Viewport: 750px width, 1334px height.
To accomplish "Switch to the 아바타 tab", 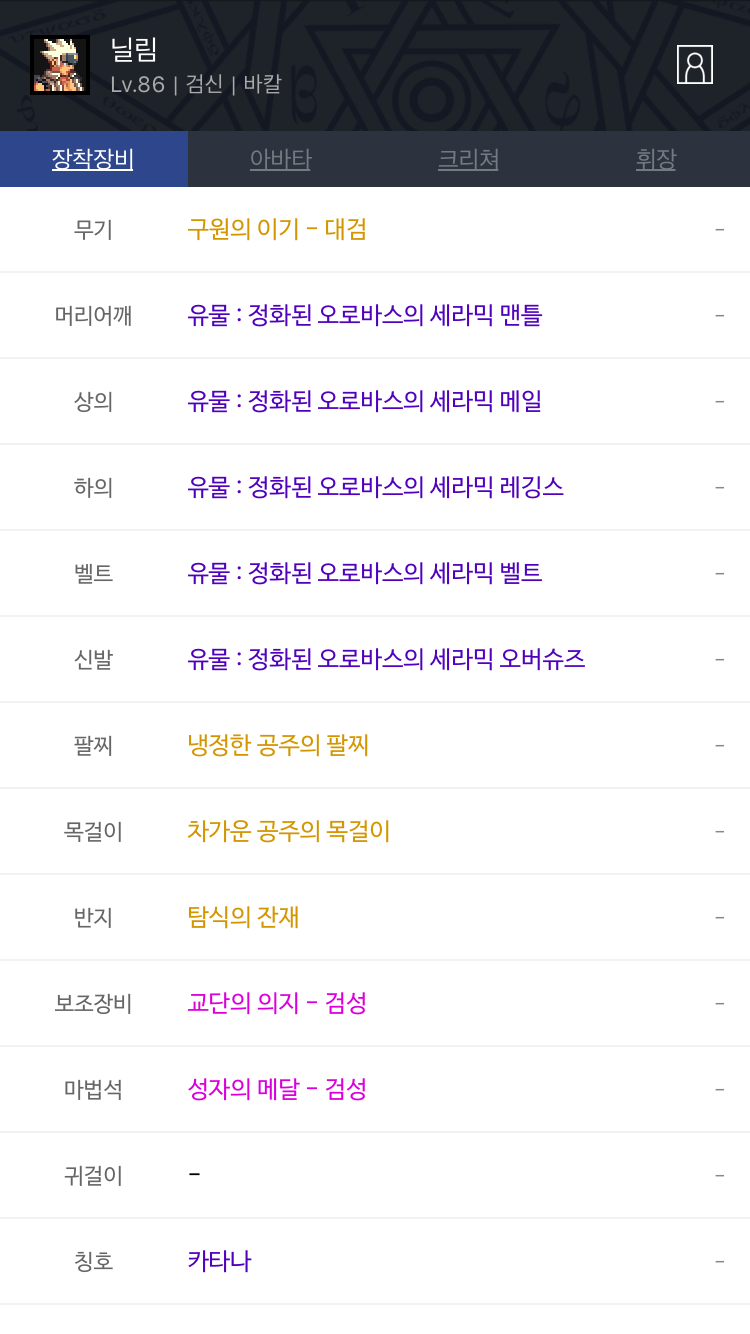I will coord(280,159).
